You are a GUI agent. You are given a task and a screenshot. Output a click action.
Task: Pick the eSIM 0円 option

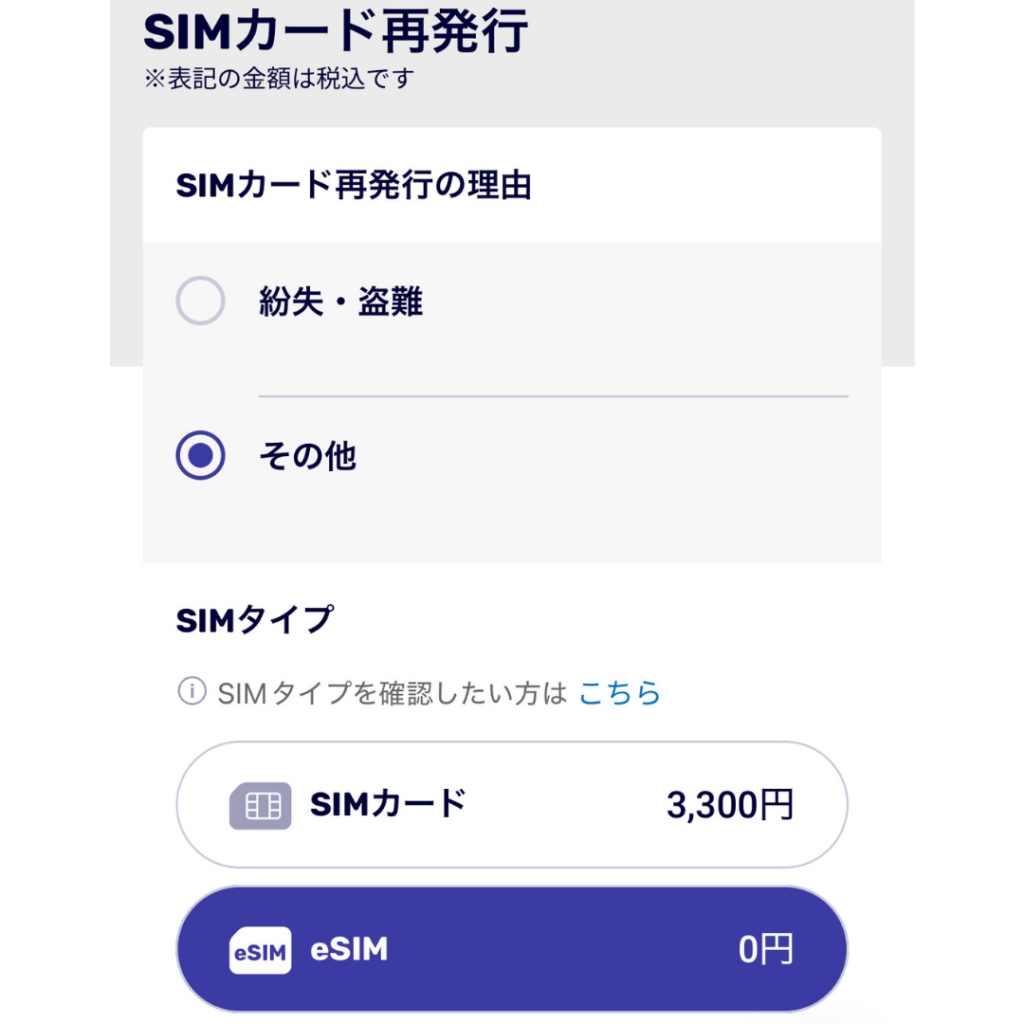(511, 949)
